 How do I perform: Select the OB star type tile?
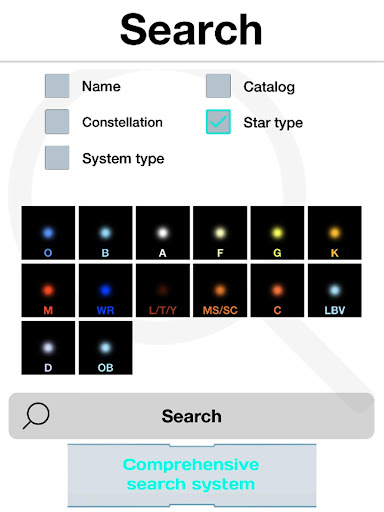point(106,348)
